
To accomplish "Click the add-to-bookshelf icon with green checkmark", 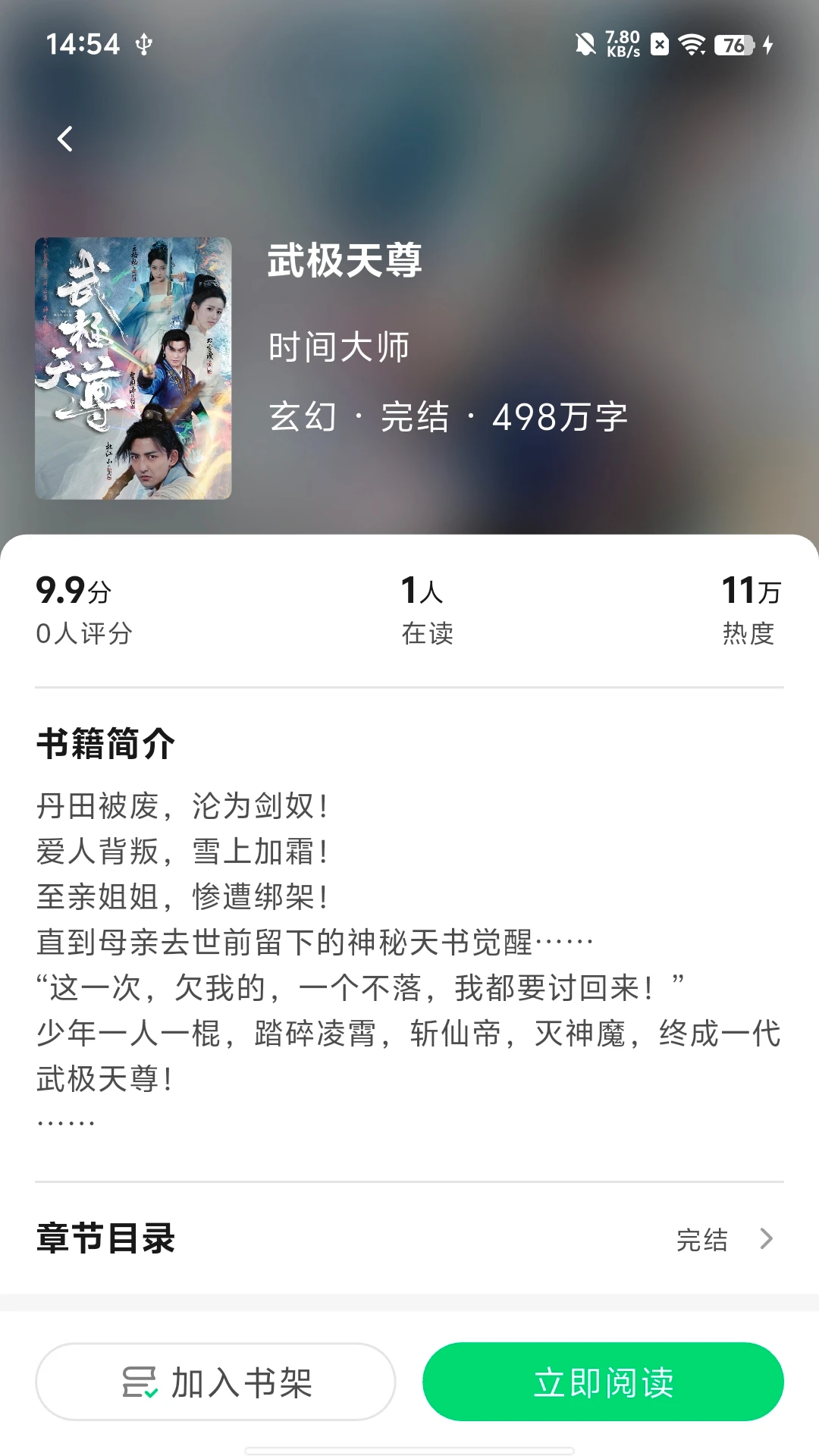I will click(x=140, y=1382).
